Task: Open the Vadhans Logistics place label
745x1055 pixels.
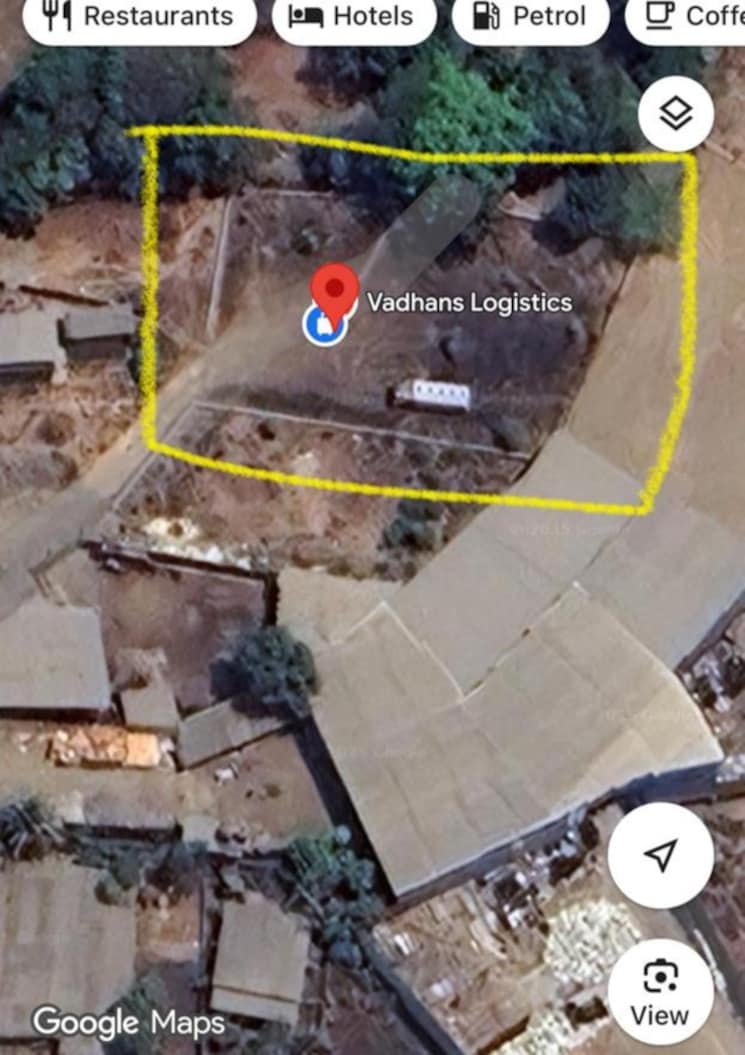Action: point(469,302)
